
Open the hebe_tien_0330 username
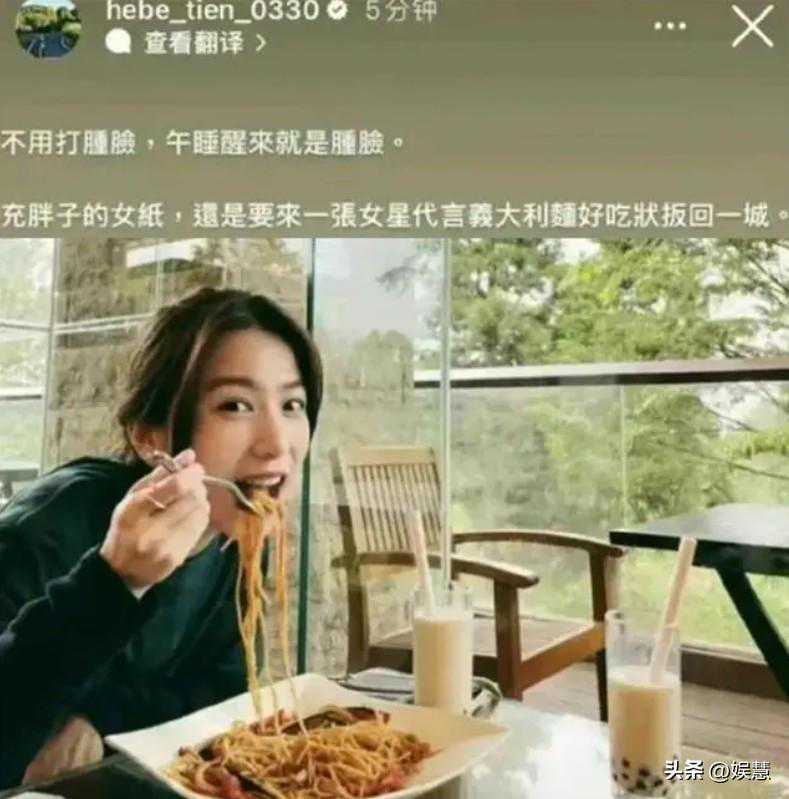[x=211, y=11]
